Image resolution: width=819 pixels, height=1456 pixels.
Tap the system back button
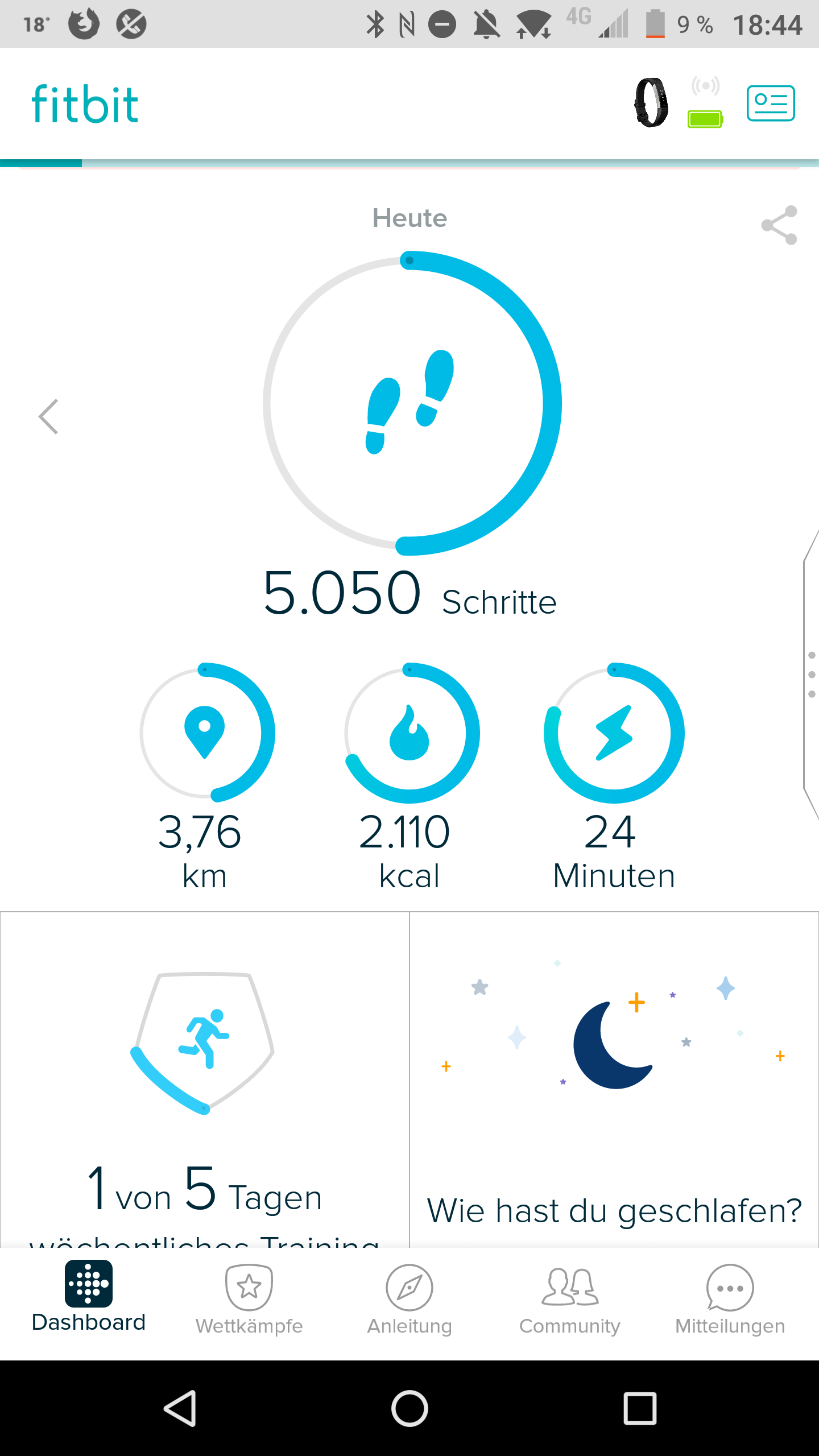[x=181, y=1408]
